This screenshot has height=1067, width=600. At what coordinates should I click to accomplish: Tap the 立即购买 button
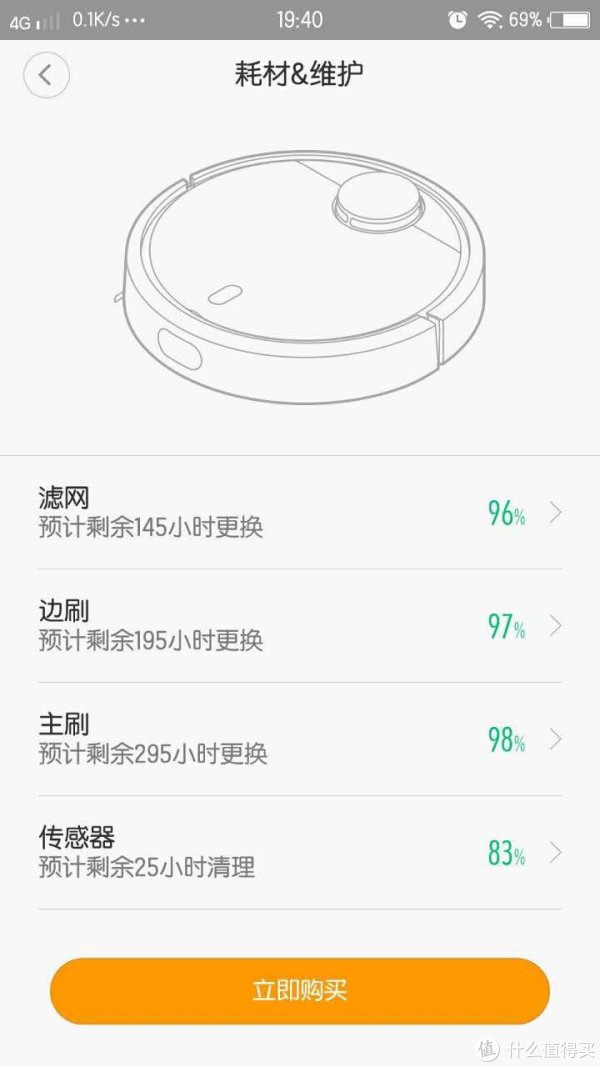click(x=300, y=990)
